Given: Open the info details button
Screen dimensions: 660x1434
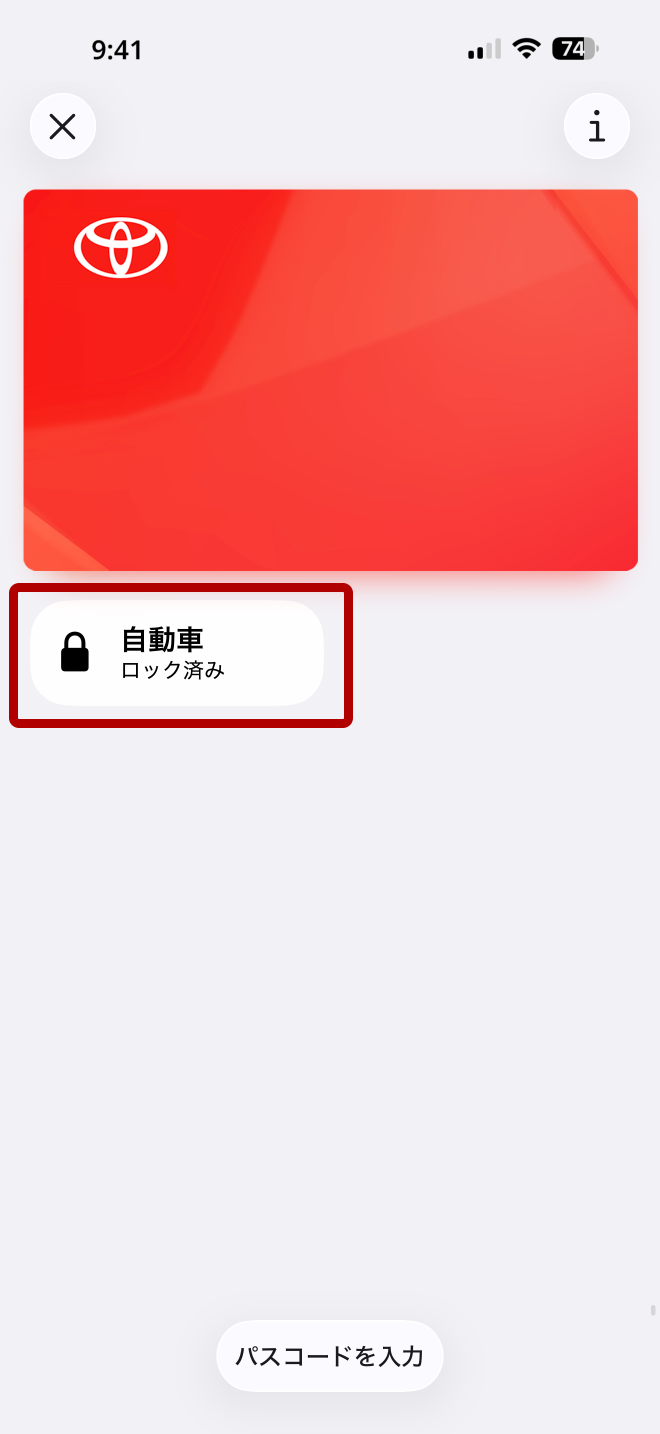Looking at the screenshot, I should [x=597, y=127].
